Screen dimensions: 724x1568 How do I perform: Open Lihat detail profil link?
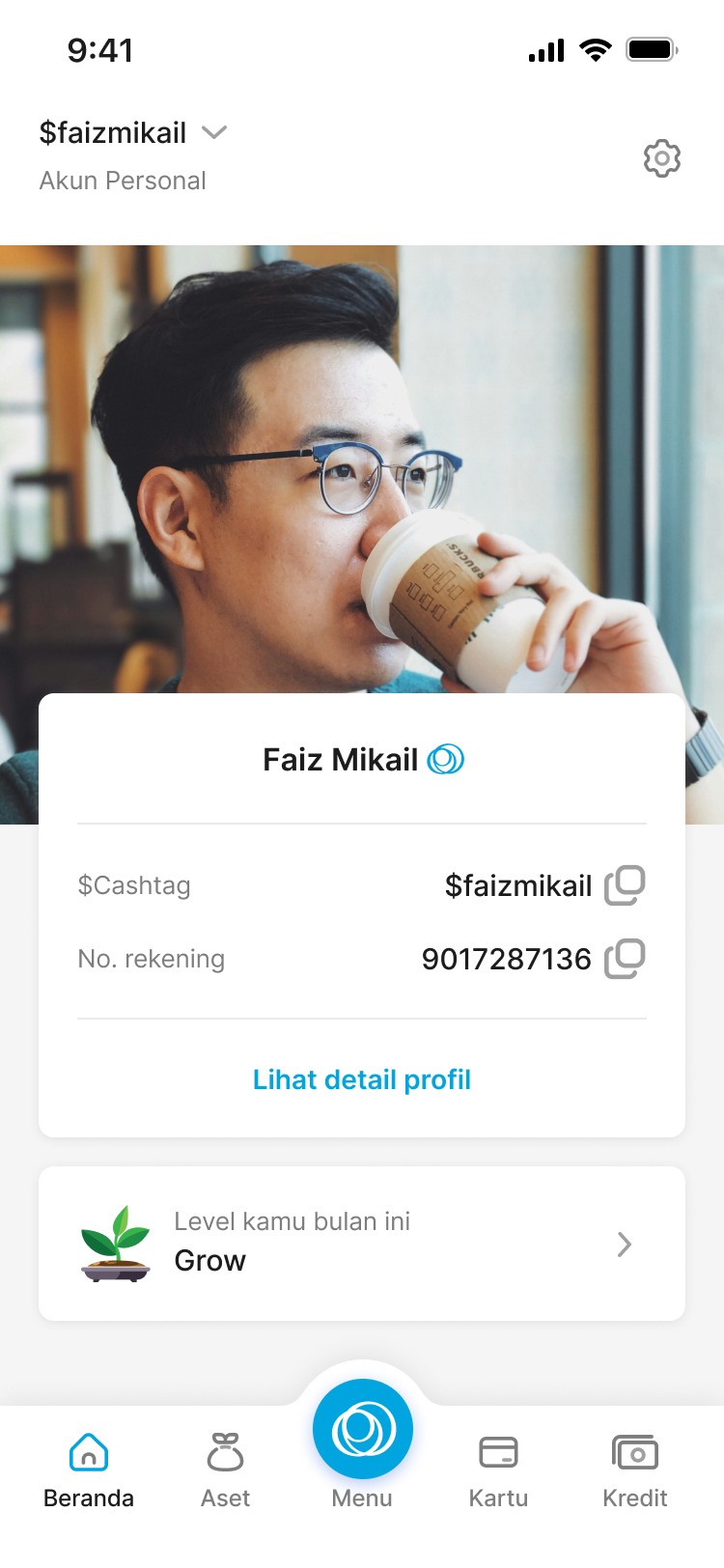[x=362, y=1079]
